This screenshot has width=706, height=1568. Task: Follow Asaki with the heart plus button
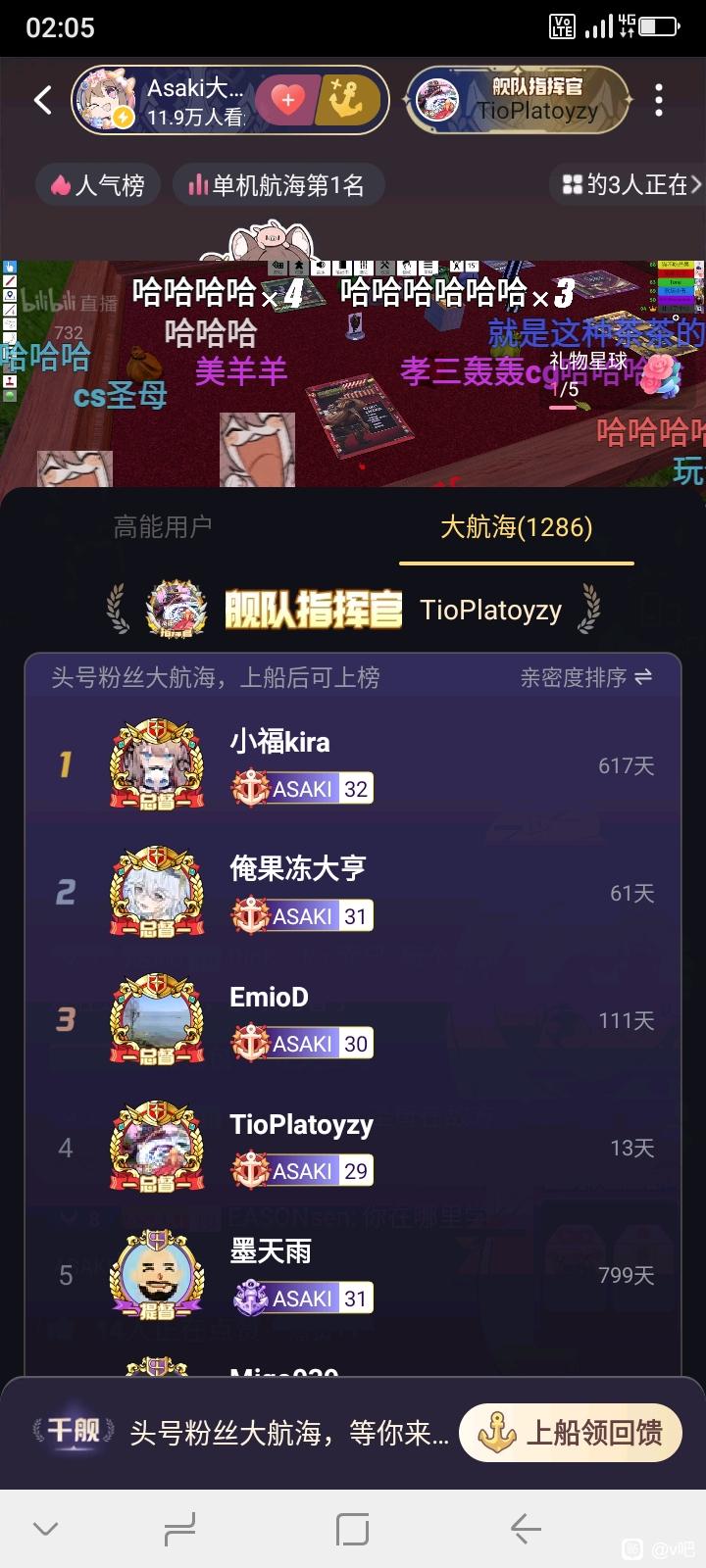point(287,100)
